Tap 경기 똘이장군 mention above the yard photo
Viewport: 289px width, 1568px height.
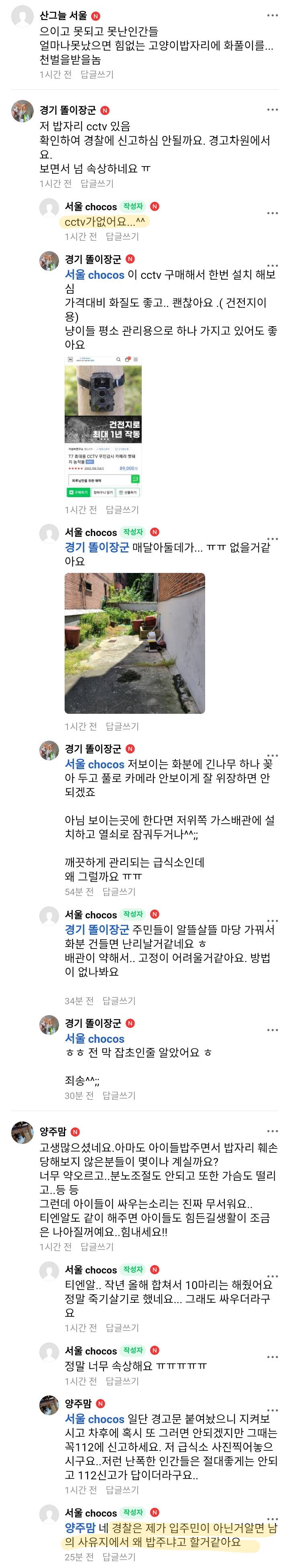point(97,547)
